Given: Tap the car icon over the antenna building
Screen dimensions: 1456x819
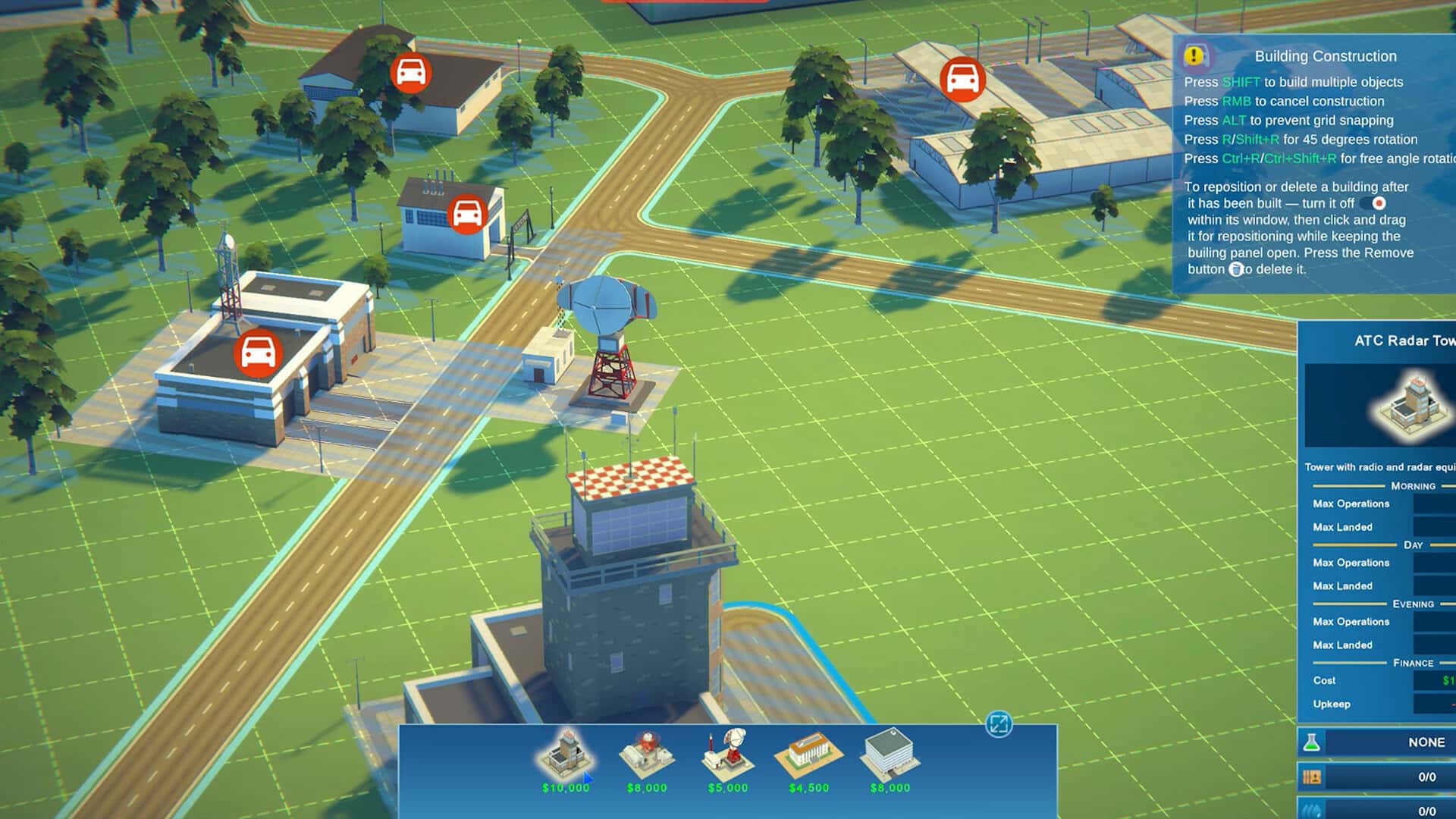Looking at the screenshot, I should click(x=258, y=353).
